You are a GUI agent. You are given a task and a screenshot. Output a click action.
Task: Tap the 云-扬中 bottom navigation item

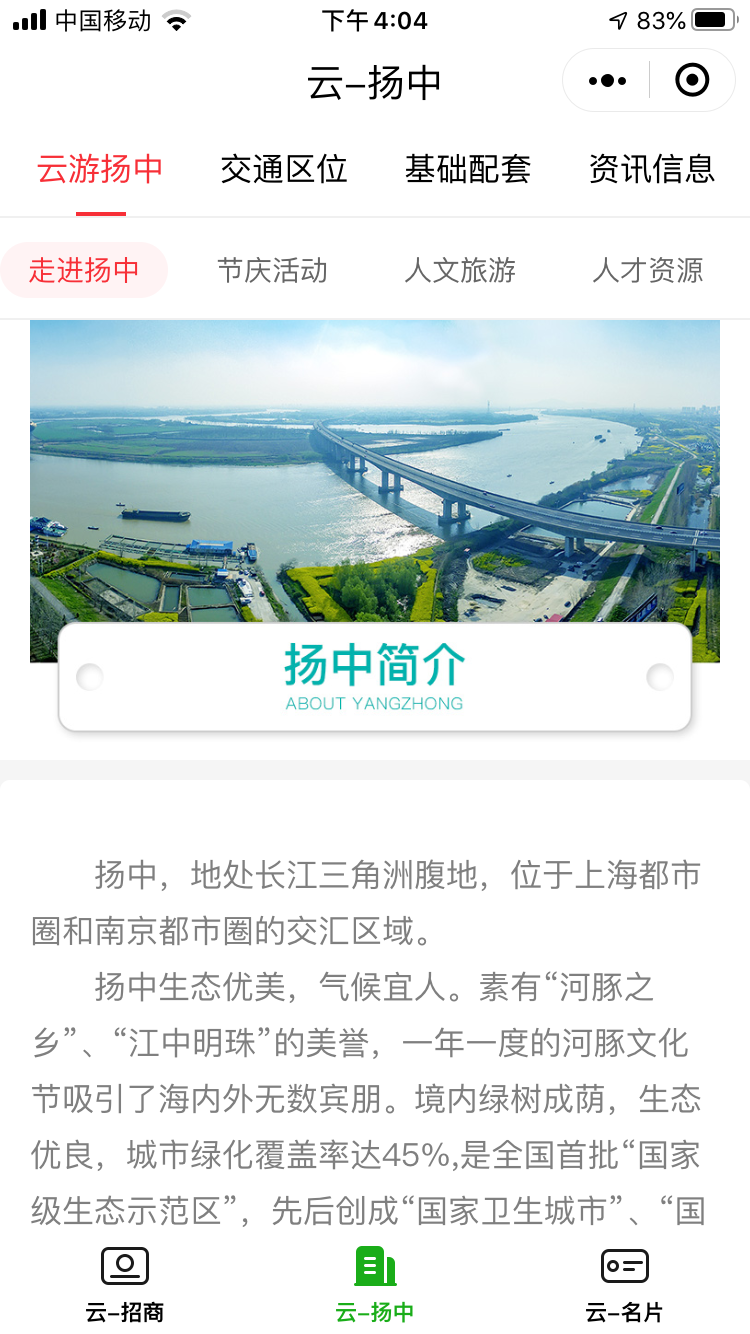(375, 1285)
